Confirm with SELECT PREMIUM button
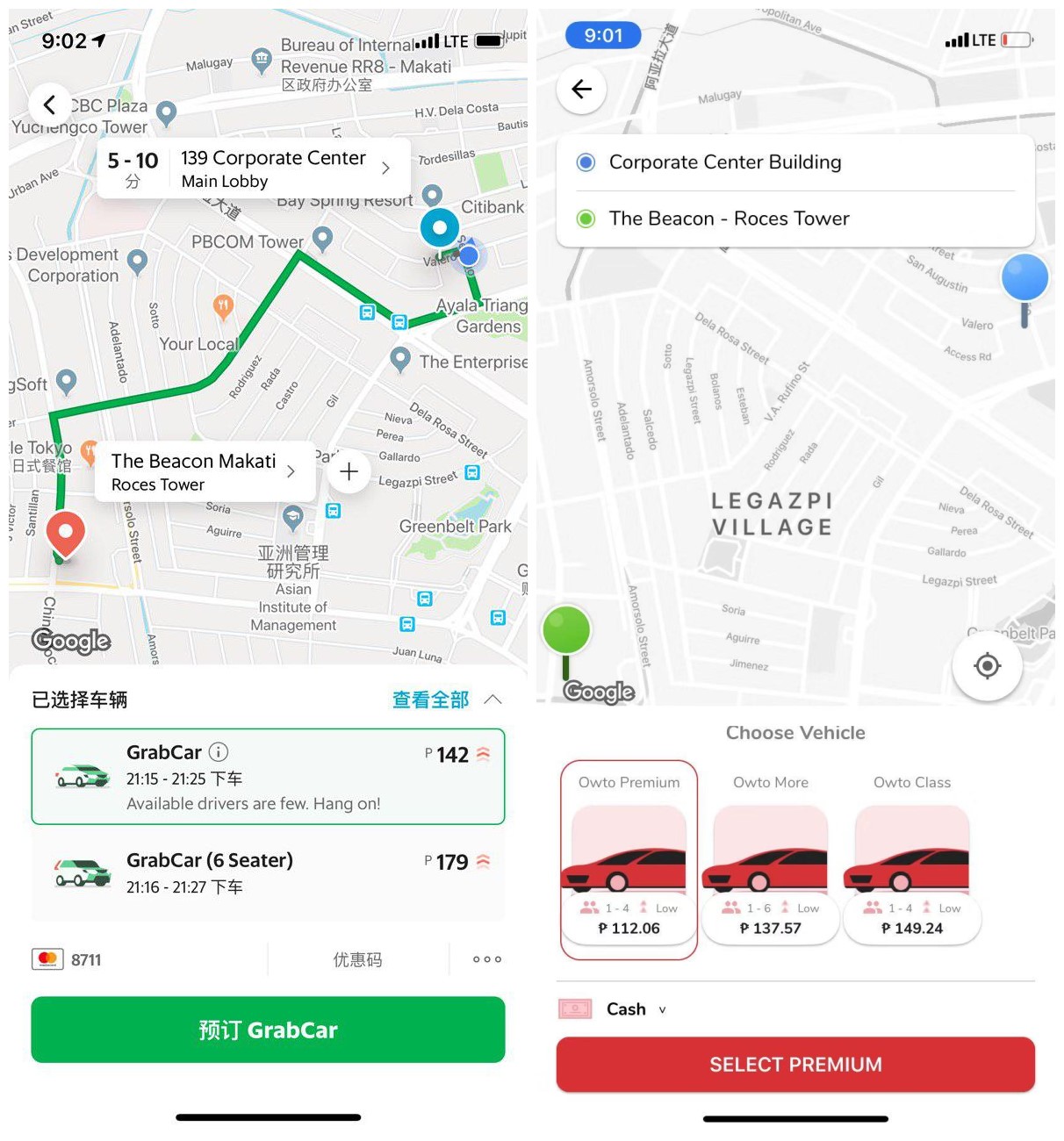1064x1141 pixels. point(795,1065)
